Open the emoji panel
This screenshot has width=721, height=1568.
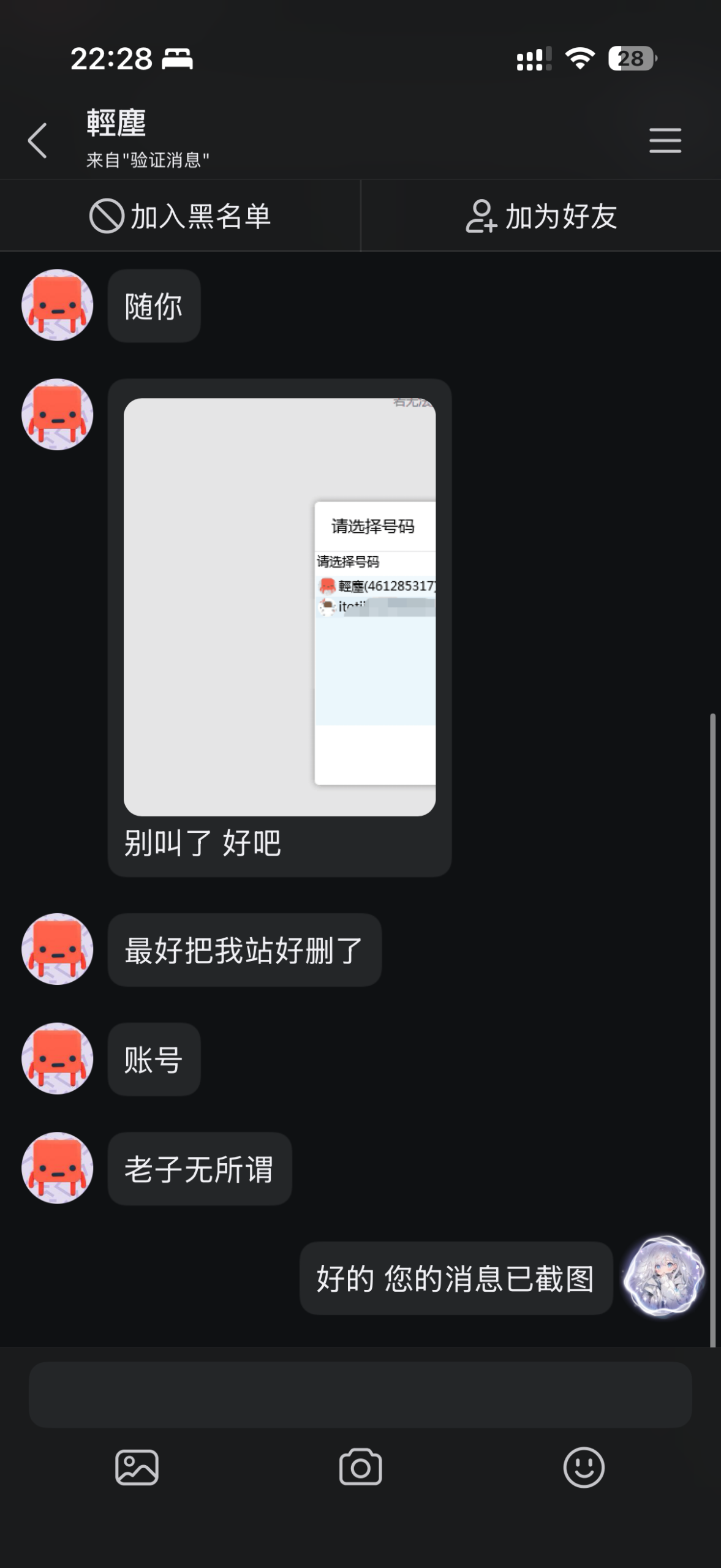[x=584, y=1468]
